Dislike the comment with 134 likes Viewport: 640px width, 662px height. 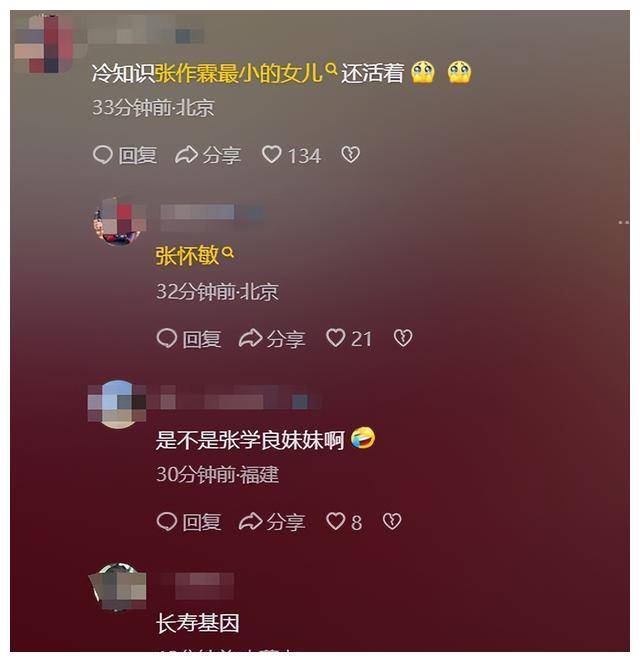[350, 155]
